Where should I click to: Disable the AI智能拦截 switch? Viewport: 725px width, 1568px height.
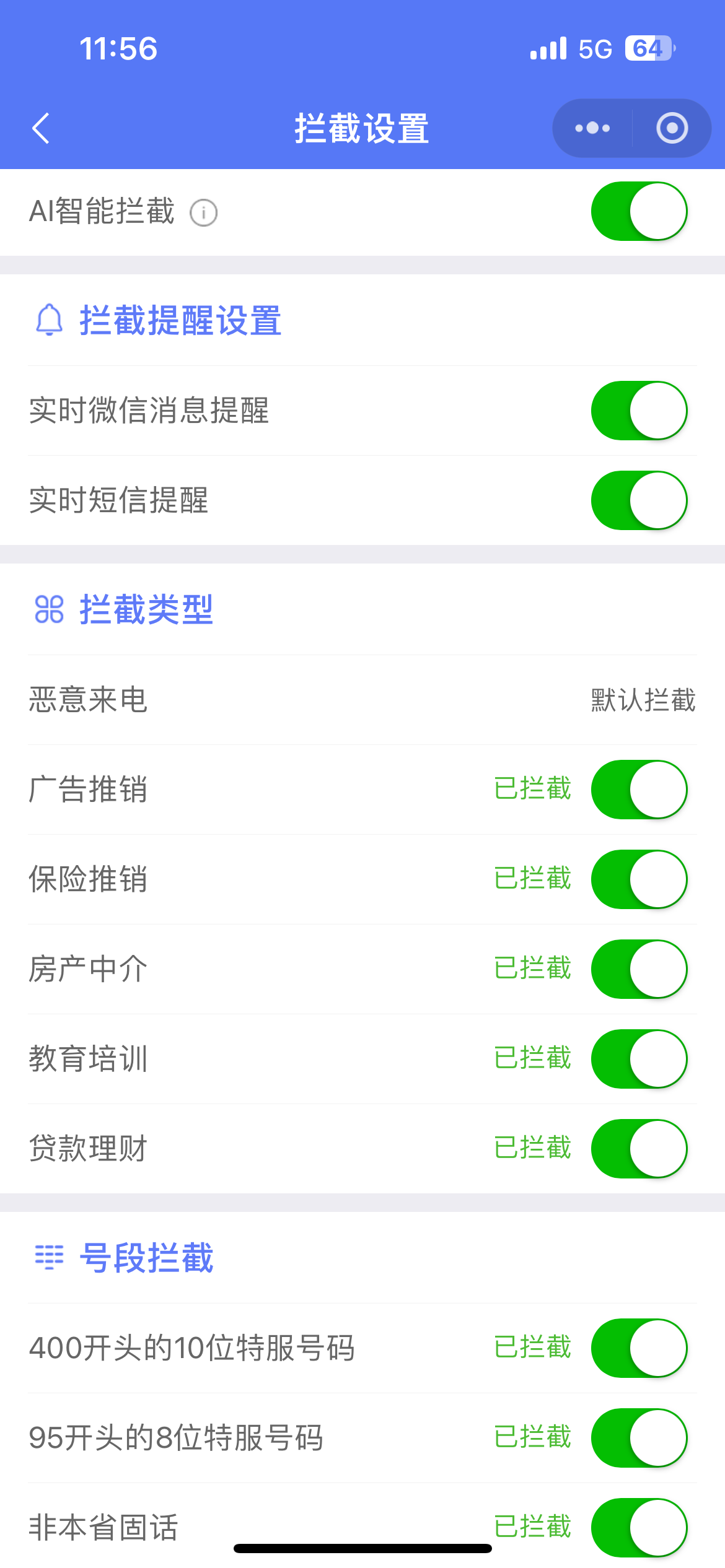tap(639, 211)
